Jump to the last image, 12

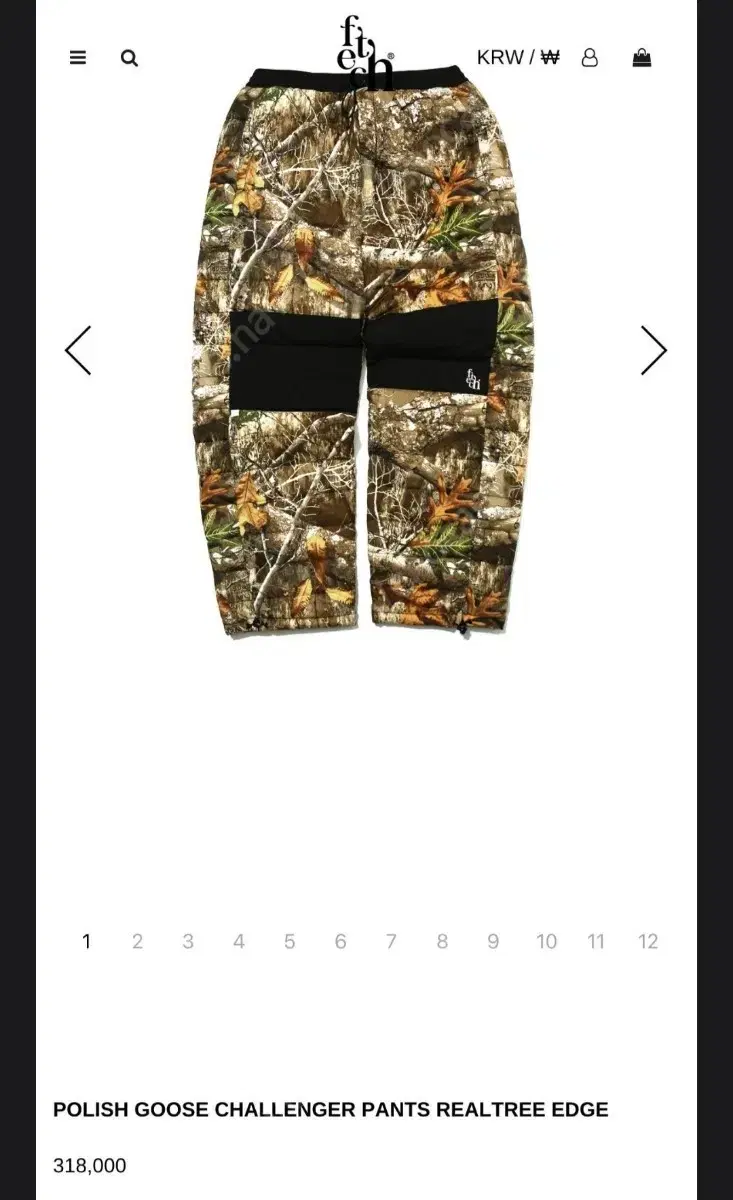pyautogui.click(x=648, y=941)
